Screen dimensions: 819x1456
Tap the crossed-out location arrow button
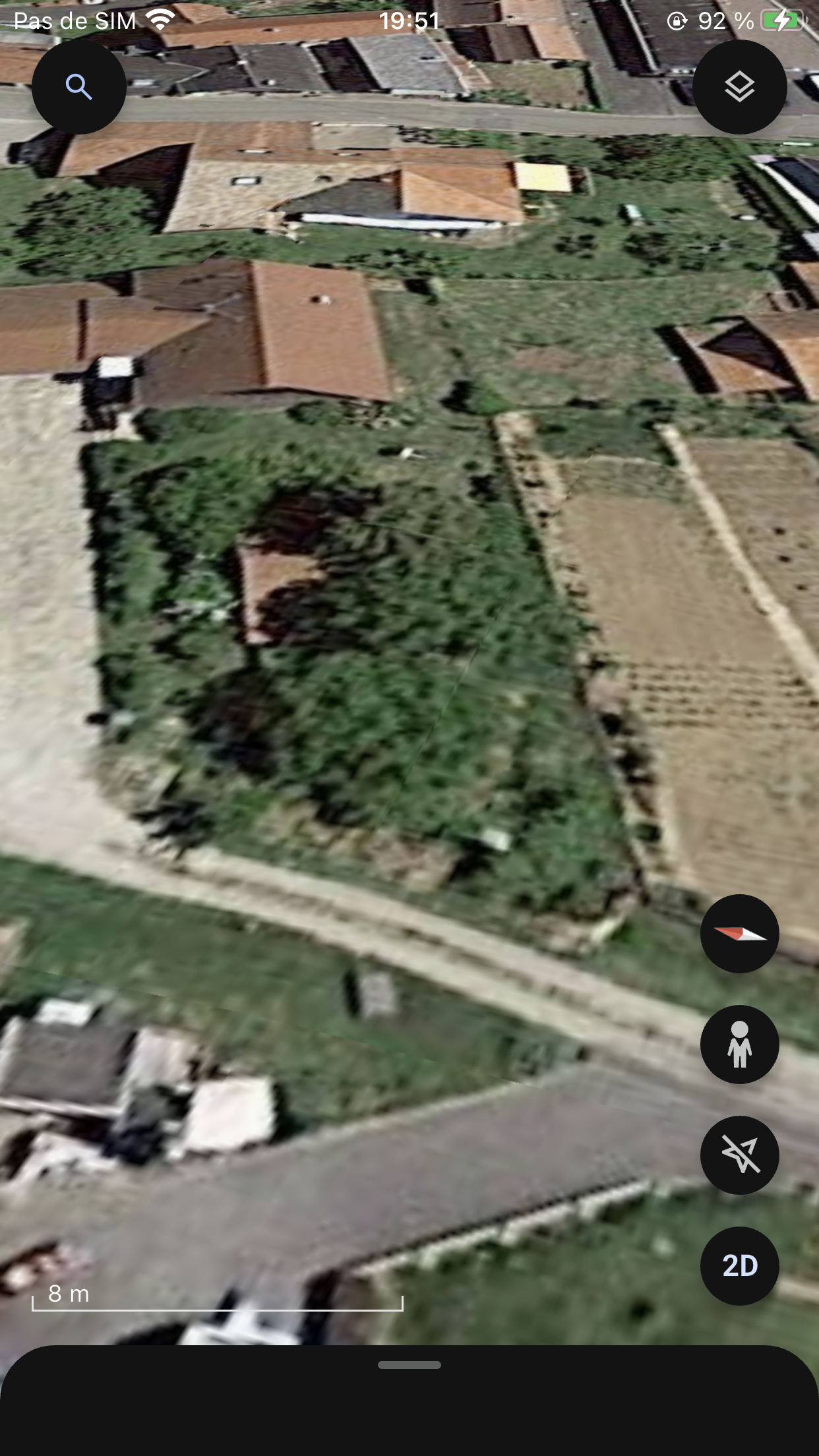coord(739,1155)
